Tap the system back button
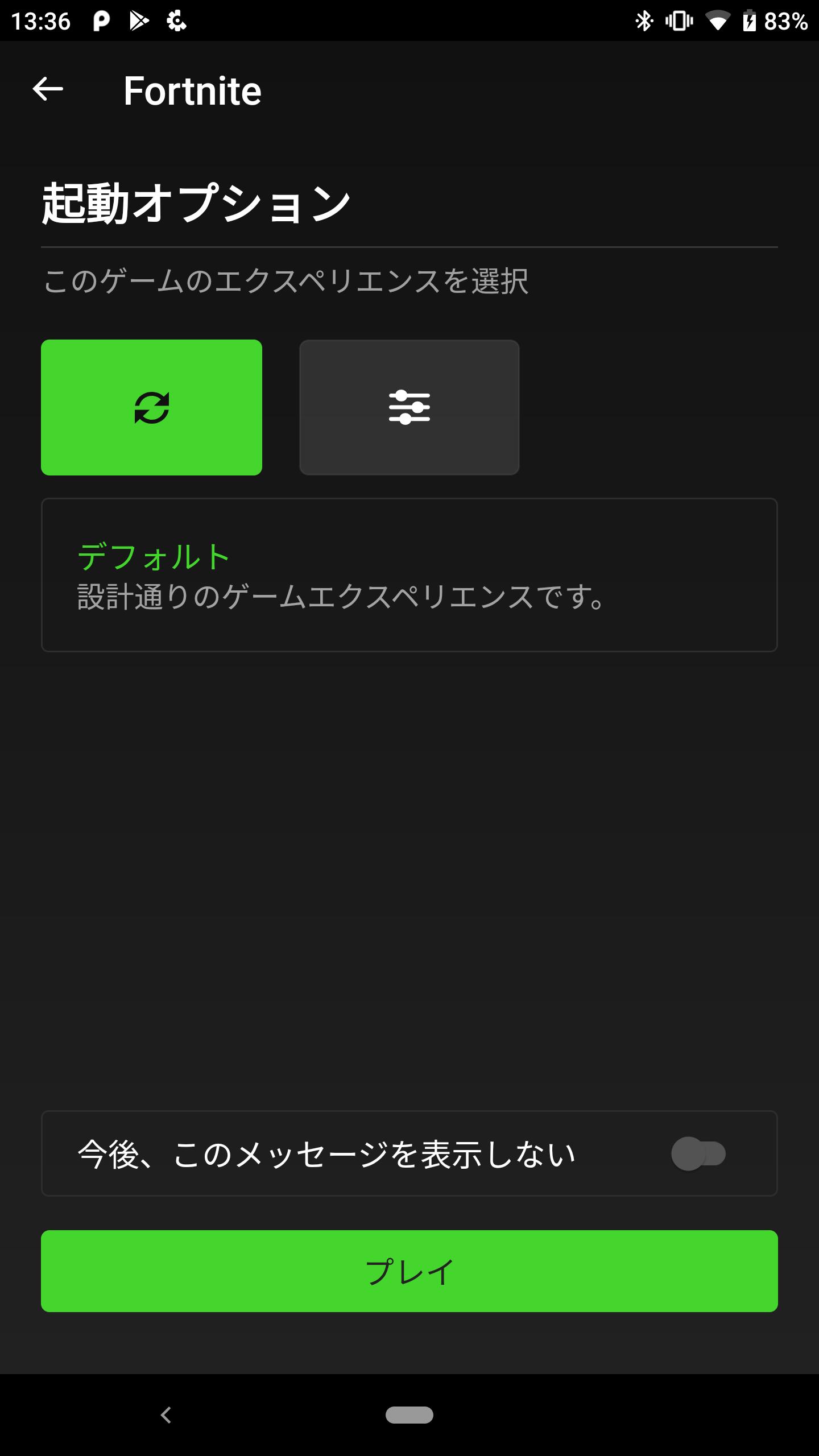 tap(166, 1414)
